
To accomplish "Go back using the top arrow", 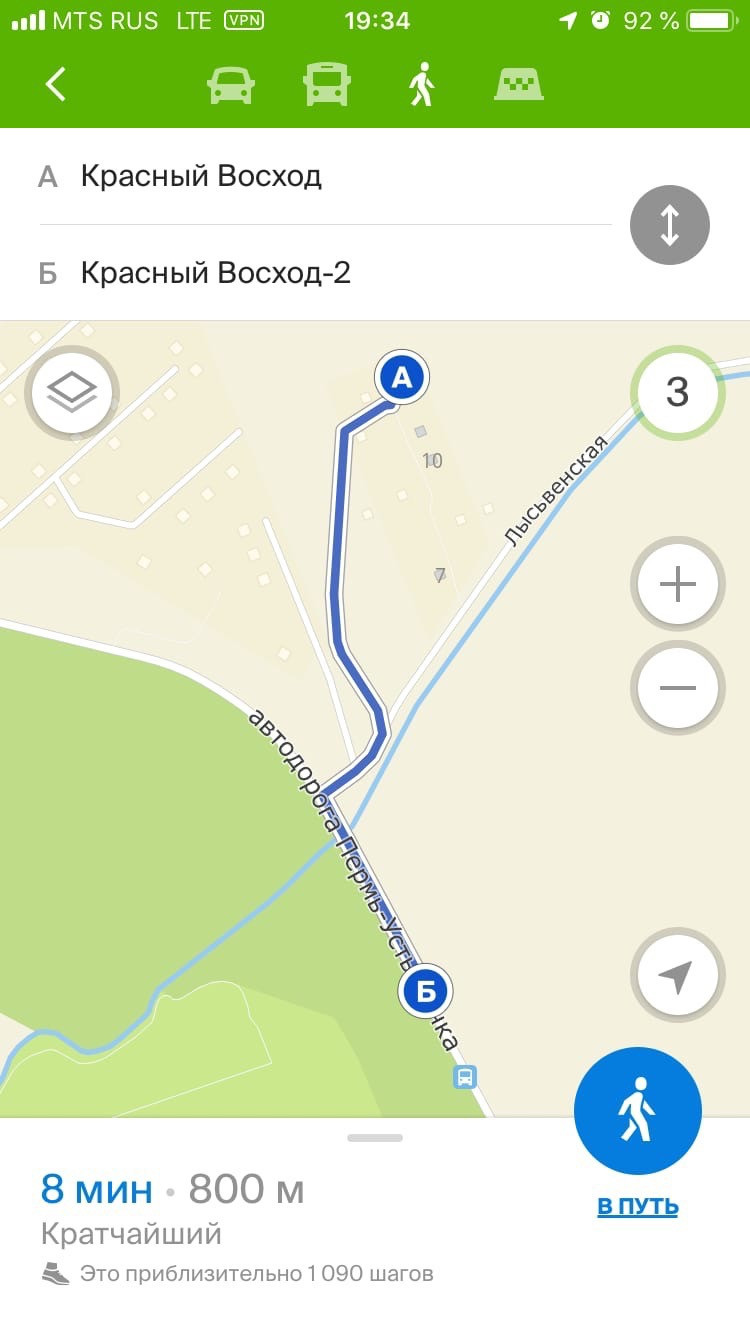I will [56, 85].
